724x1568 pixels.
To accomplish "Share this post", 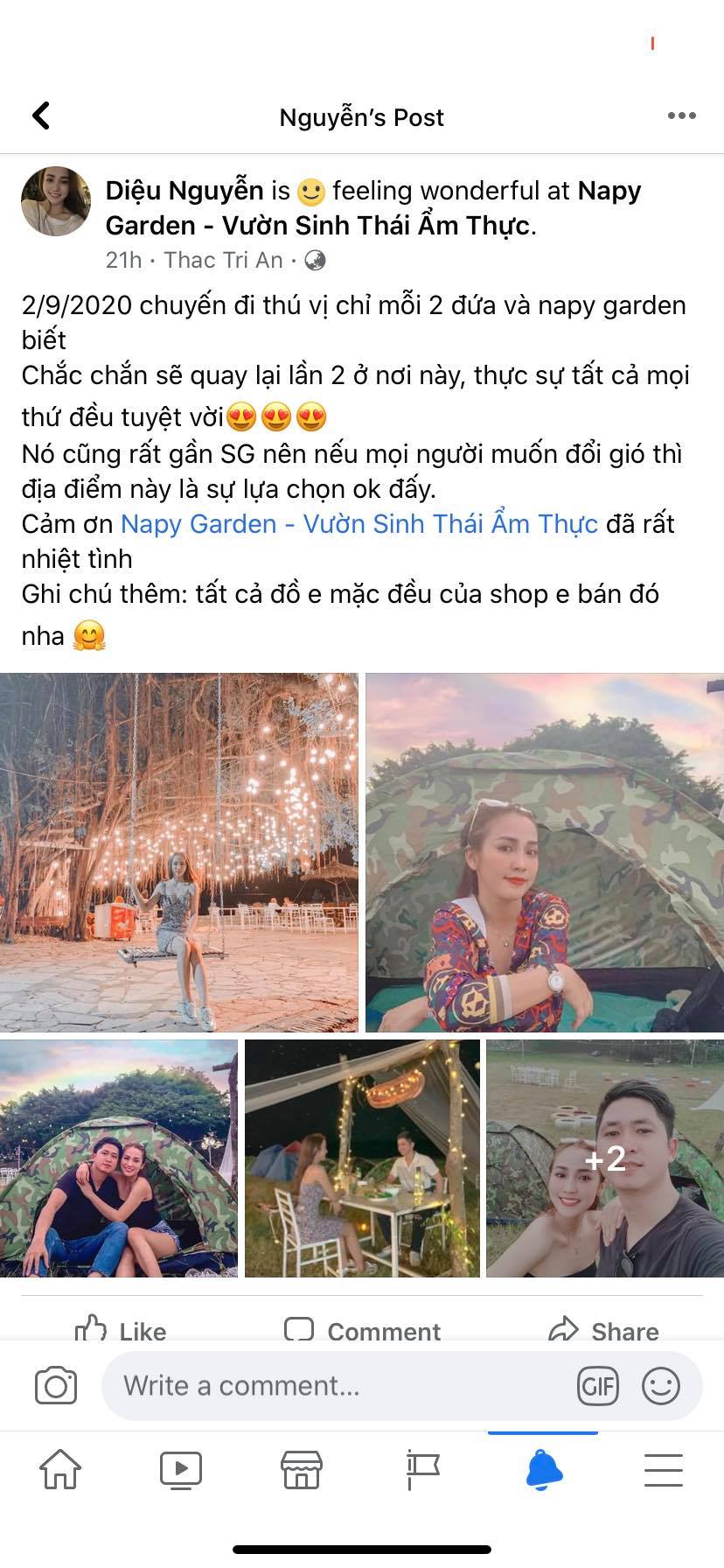I will pos(603,1330).
